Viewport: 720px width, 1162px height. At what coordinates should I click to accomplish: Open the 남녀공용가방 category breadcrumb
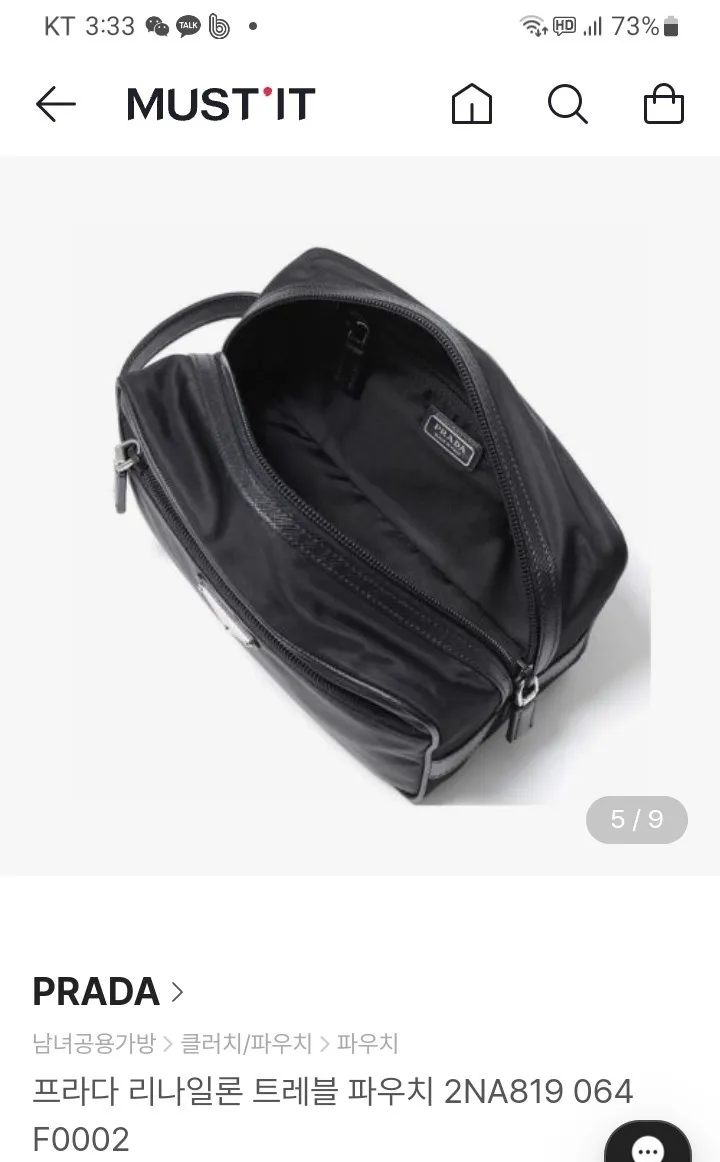tap(94, 1043)
